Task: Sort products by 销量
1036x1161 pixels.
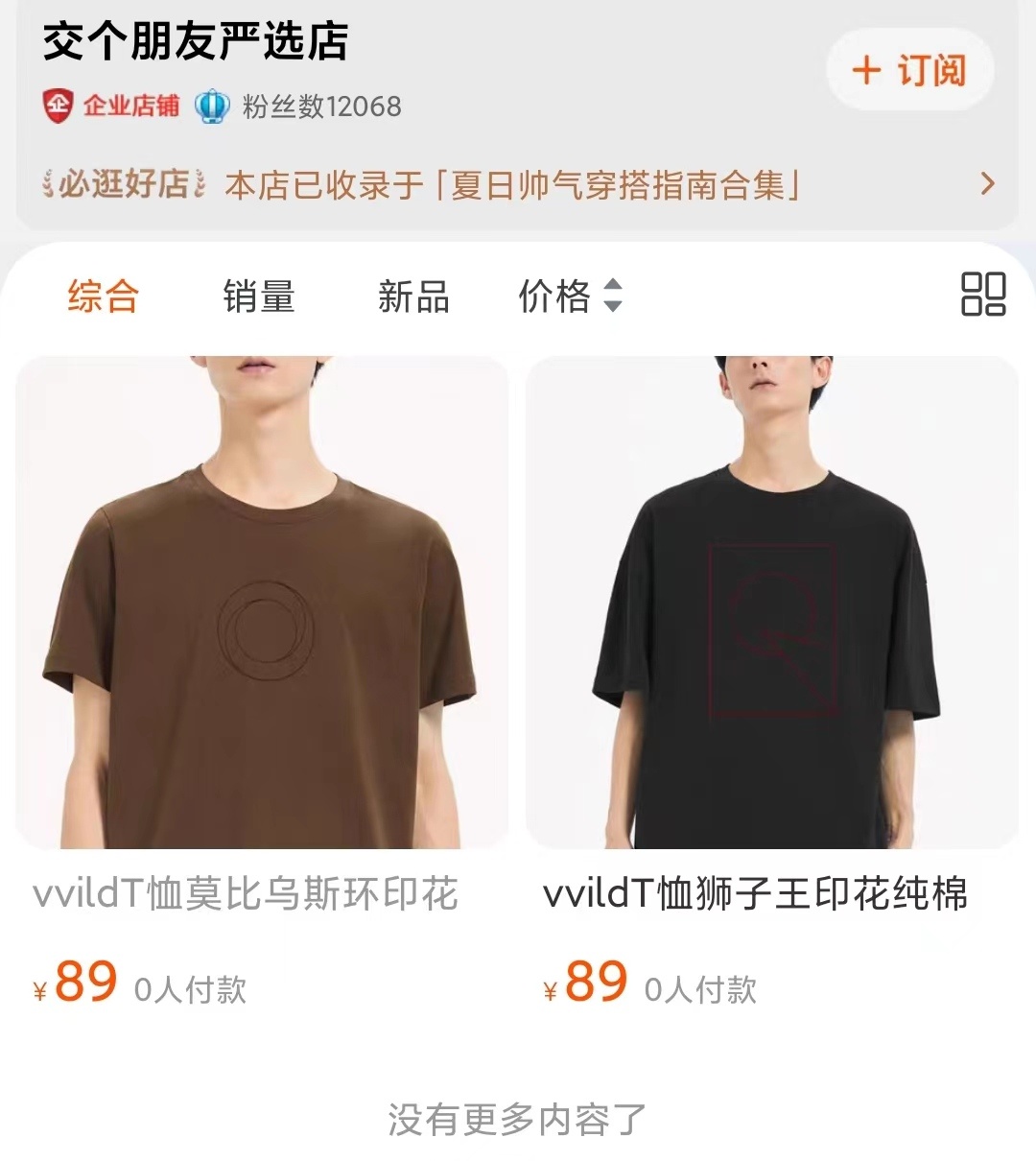Action: tap(258, 296)
